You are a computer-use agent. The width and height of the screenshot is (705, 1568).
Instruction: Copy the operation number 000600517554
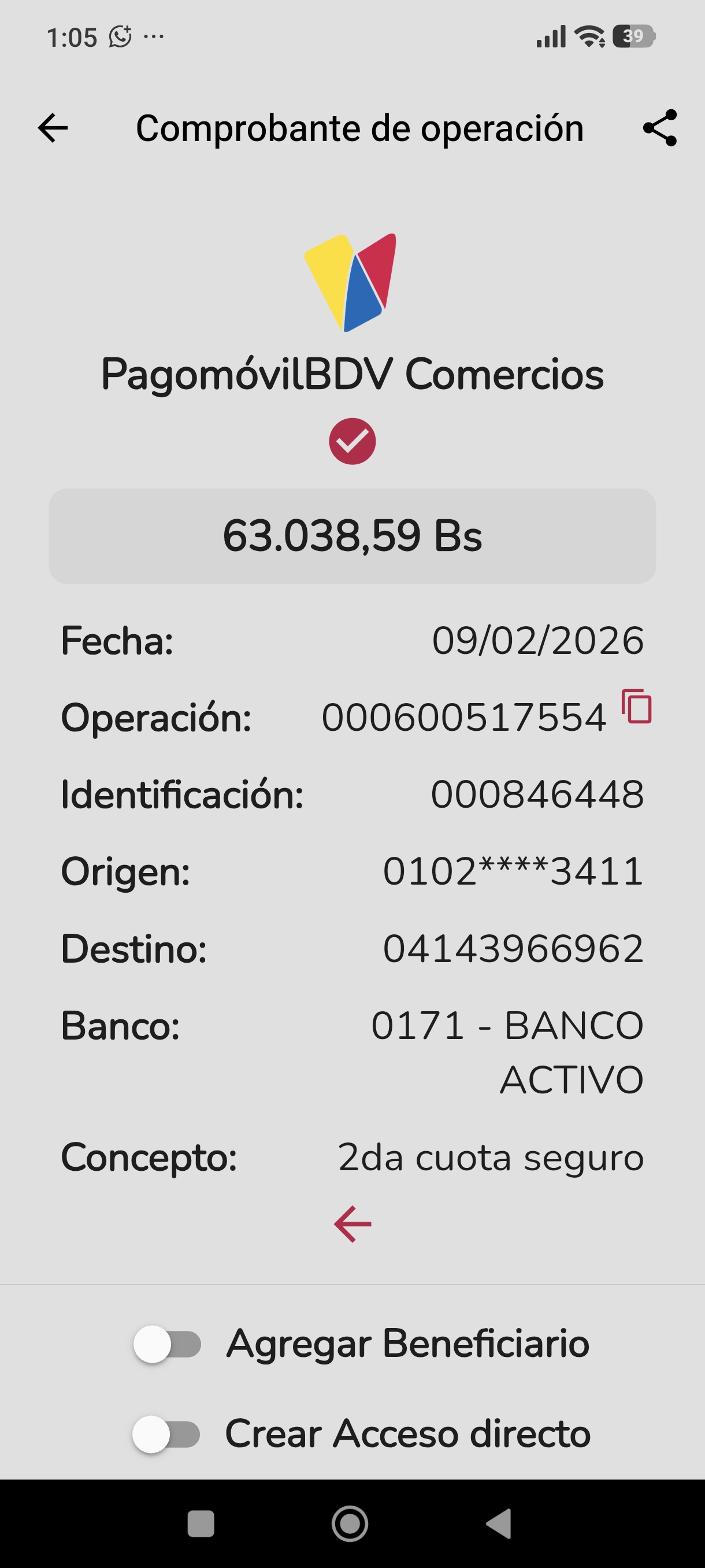click(636, 707)
